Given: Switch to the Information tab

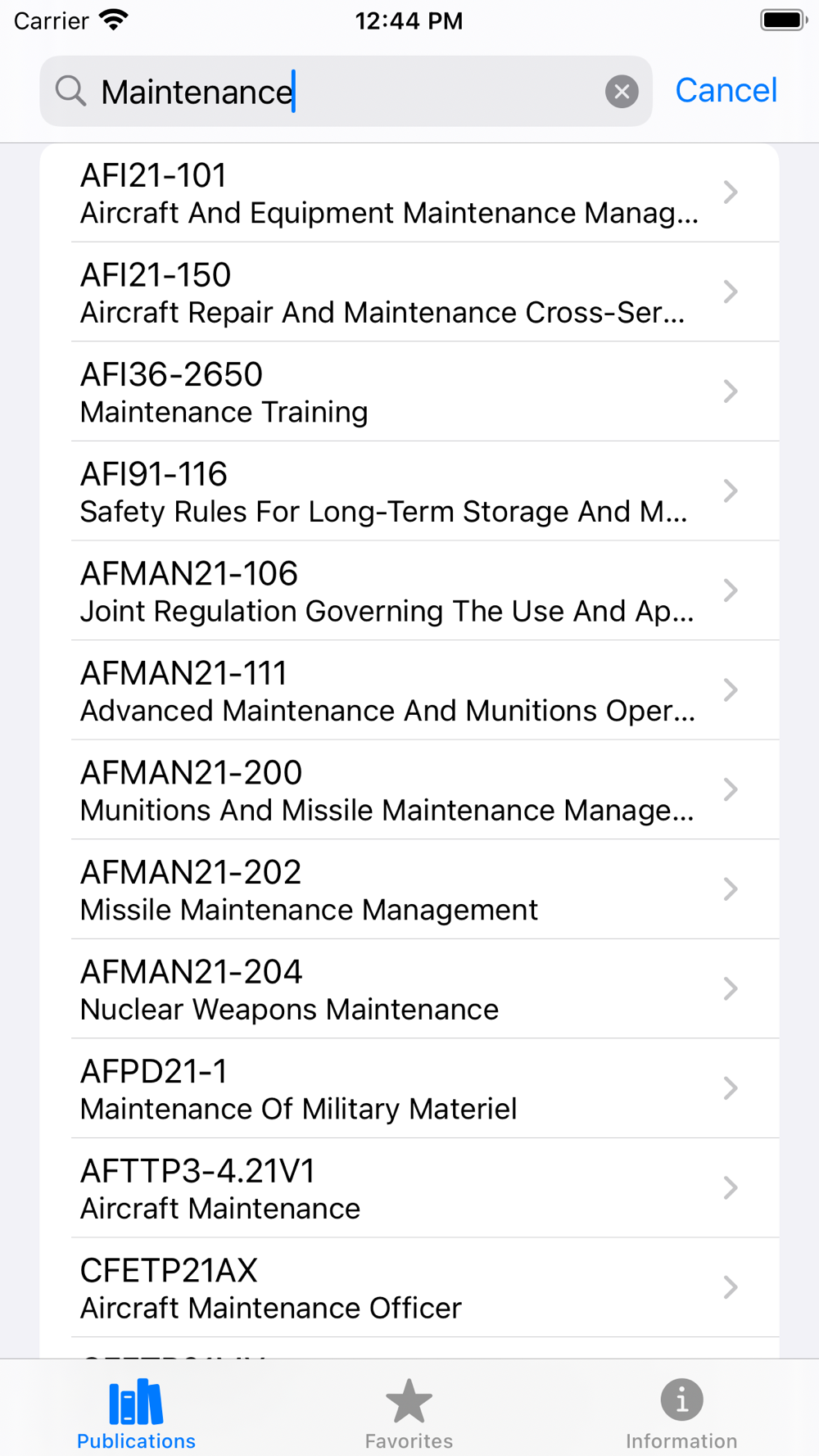Looking at the screenshot, I should tap(681, 1413).
